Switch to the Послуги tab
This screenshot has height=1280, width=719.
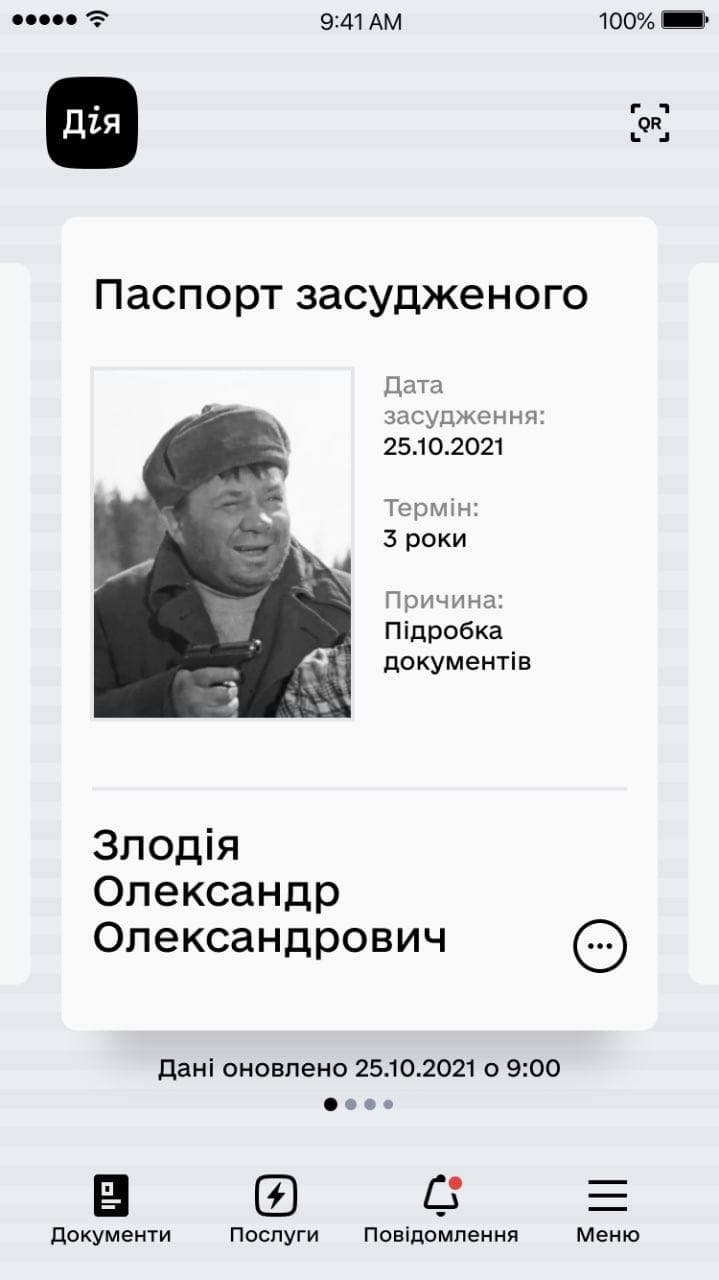pyautogui.click(x=274, y=1209)
